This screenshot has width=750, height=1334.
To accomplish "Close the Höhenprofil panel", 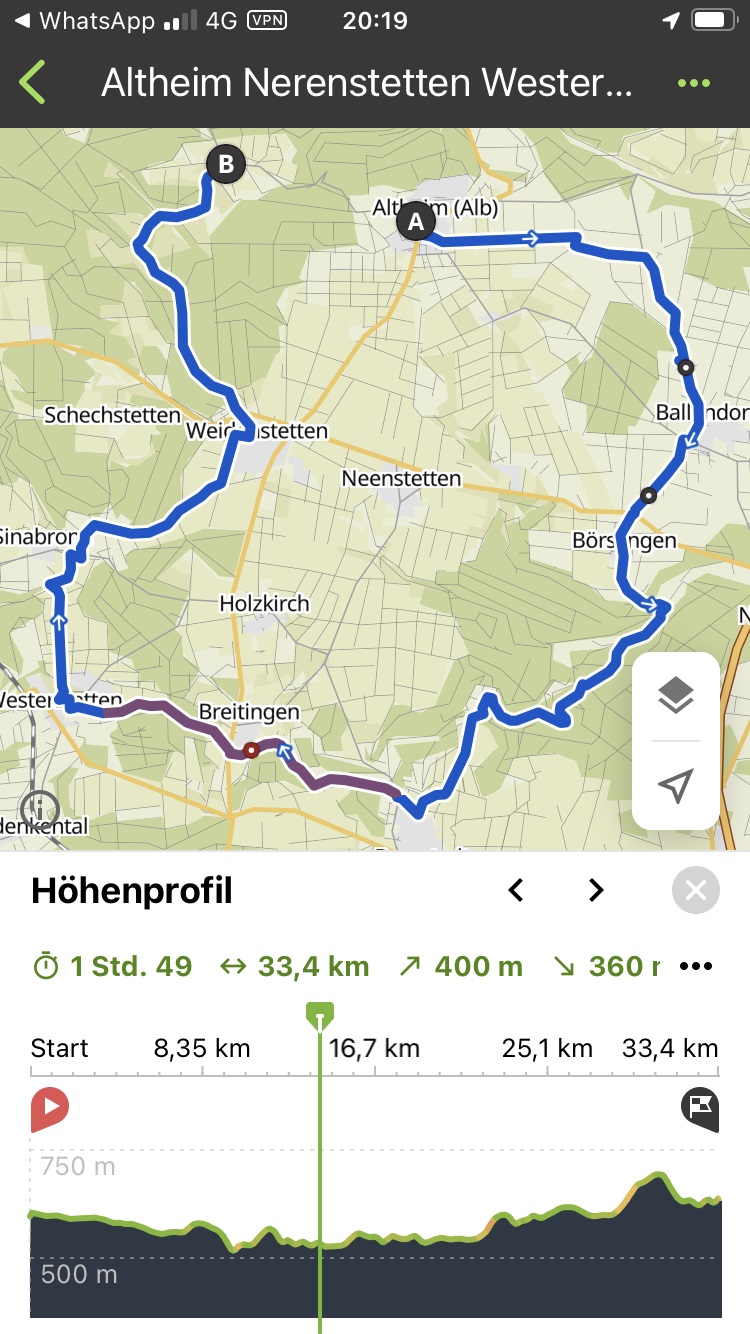I will tap(696, 890).
